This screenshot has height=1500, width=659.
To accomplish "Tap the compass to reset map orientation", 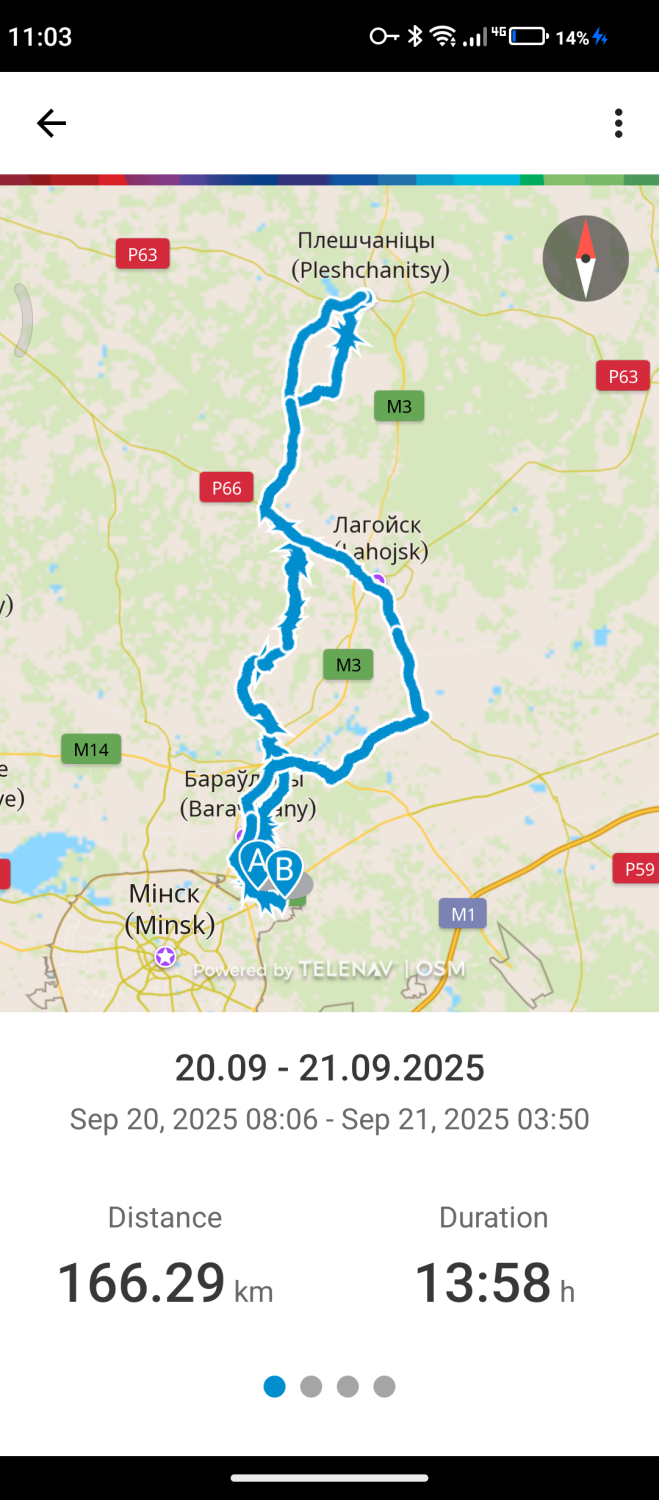I will 585,258.
